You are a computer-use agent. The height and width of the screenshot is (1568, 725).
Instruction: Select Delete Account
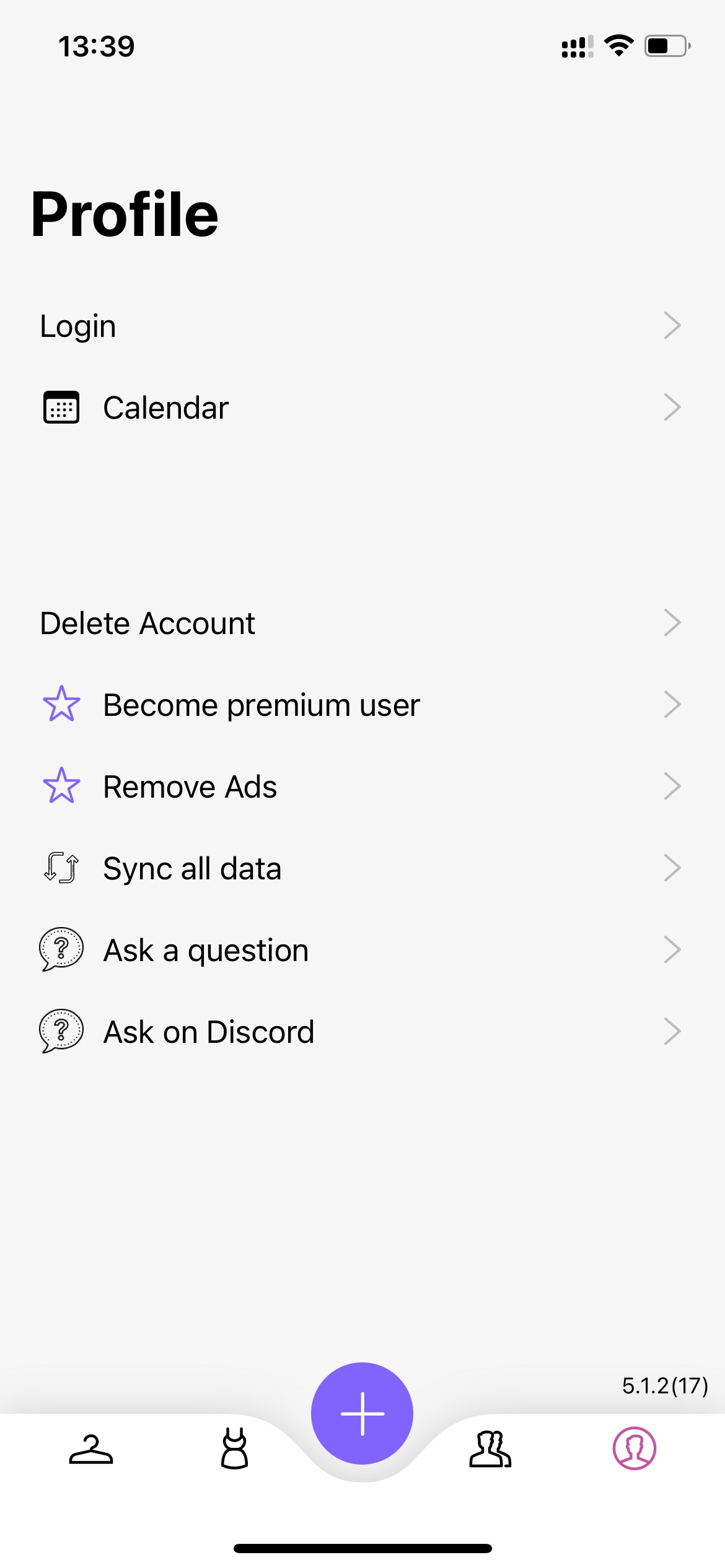pos(362,623)
